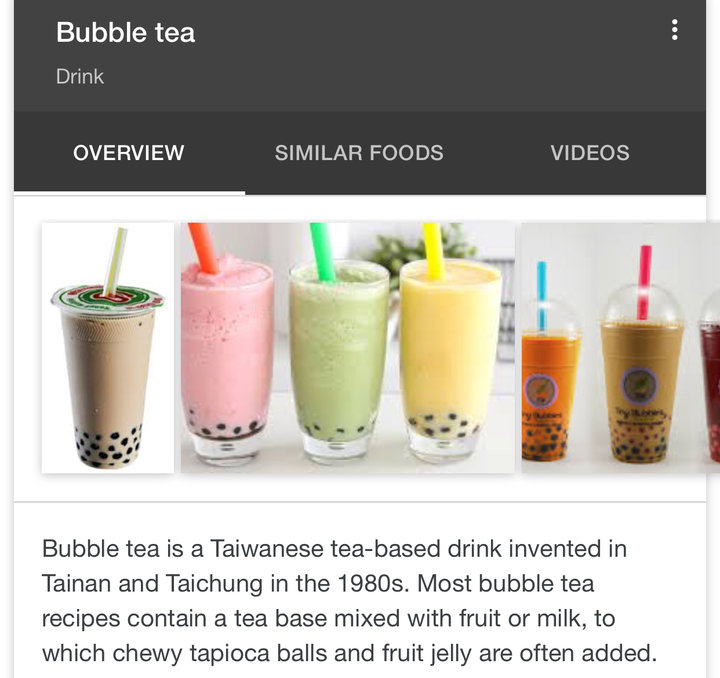Open the image of three colorful smoothies

click(347, 347)
